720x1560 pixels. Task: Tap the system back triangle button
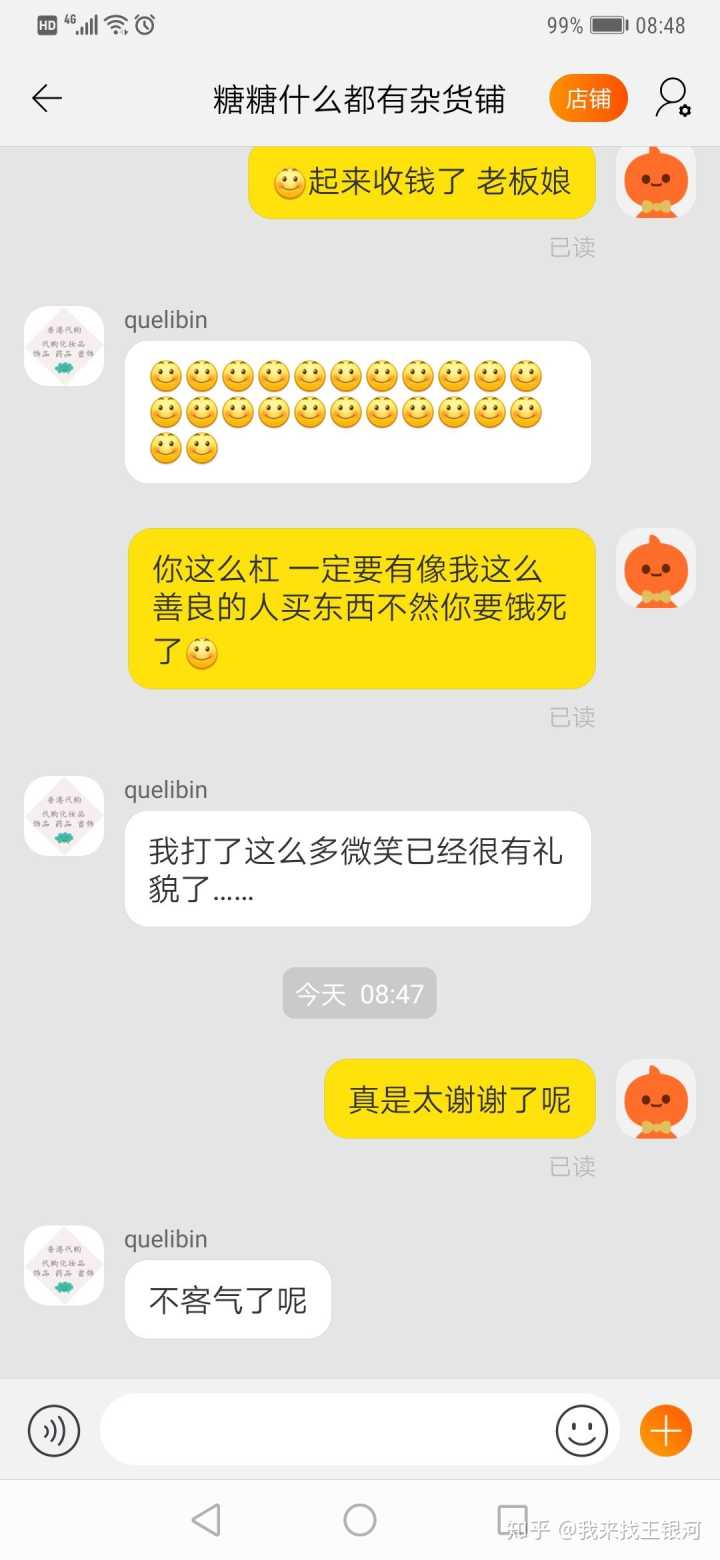pyautogui.click(x=206, y=1520)
